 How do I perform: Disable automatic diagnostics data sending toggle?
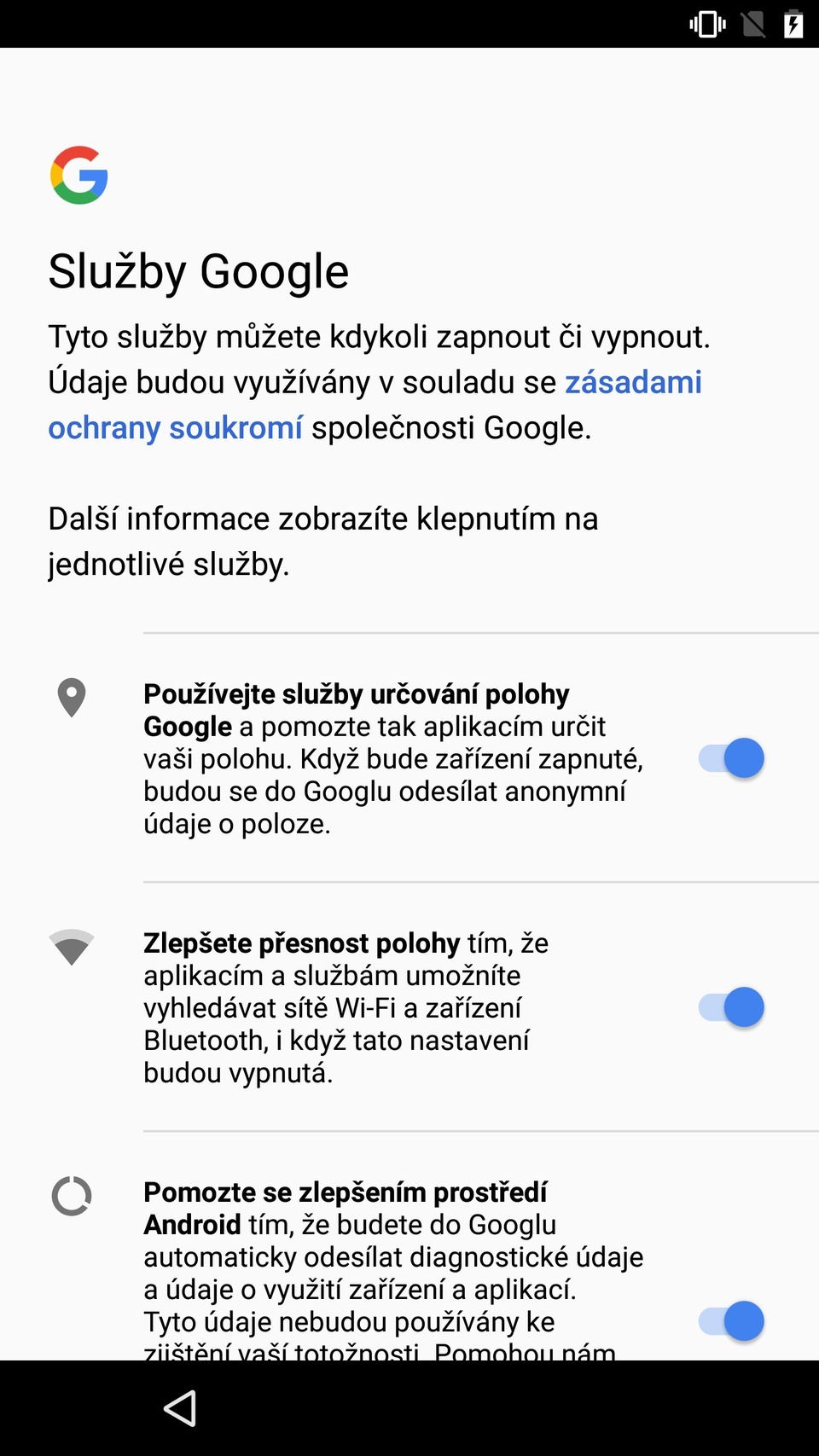click(x=730, y=1320)
